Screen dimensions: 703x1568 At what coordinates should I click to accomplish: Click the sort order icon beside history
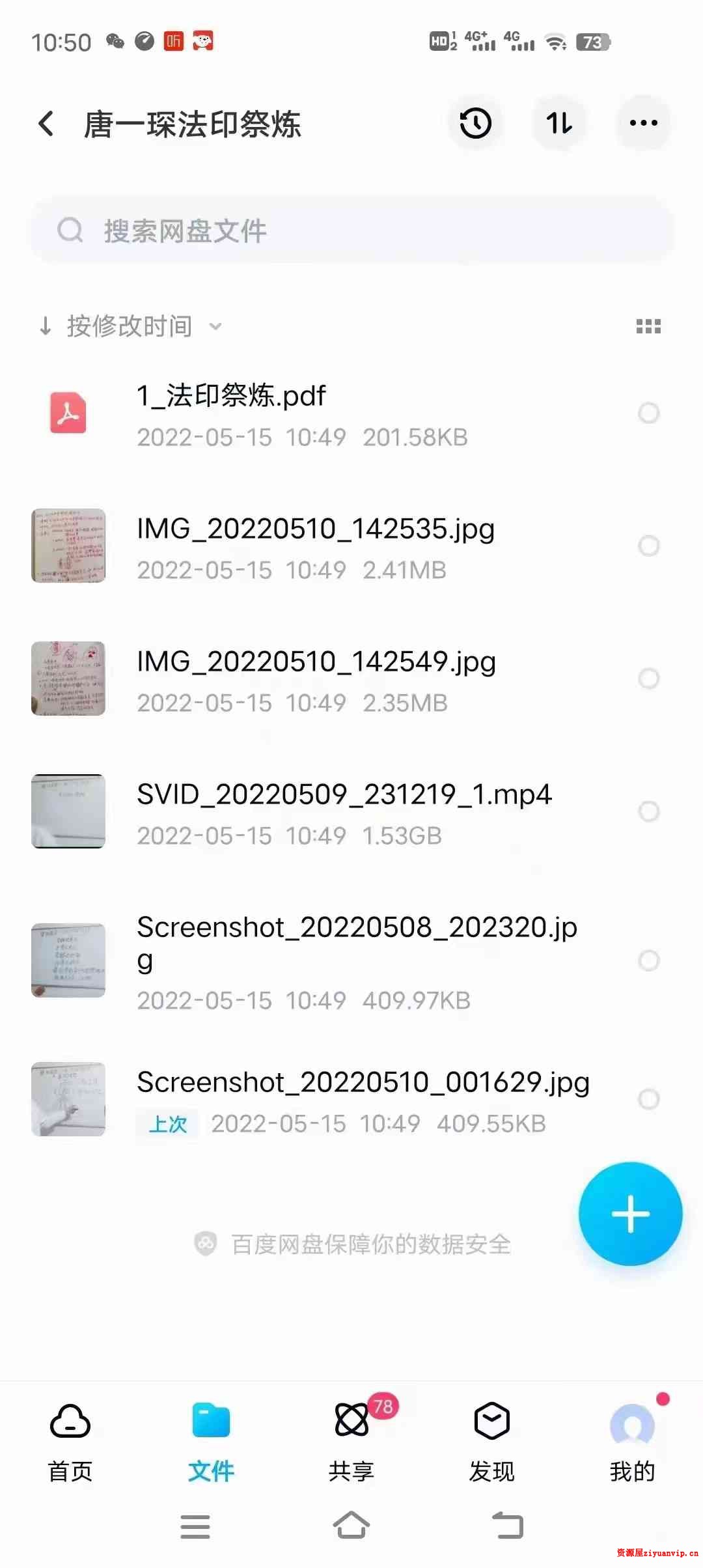point(560,124)
